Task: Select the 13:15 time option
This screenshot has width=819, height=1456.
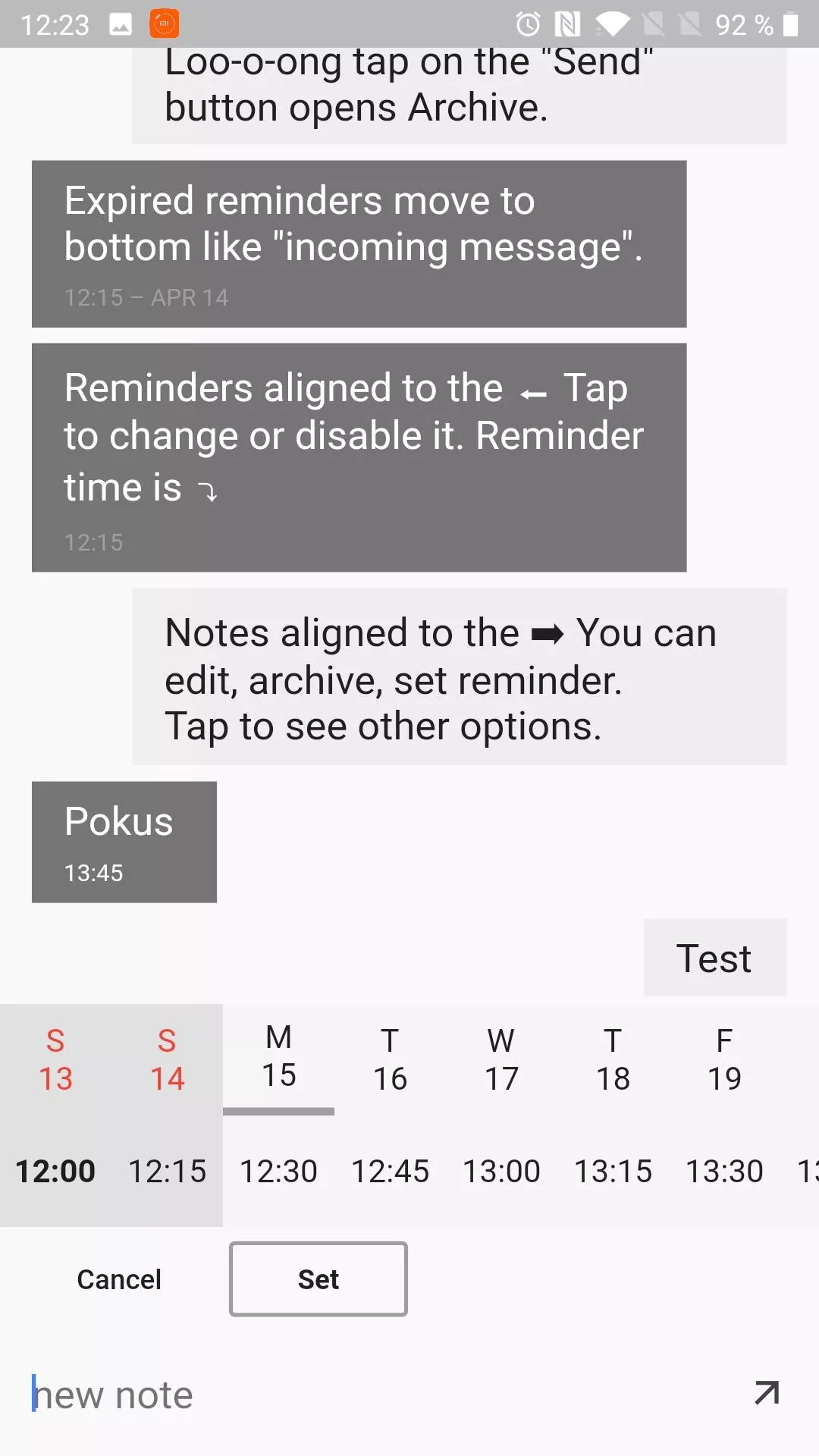Action: [x=613, y=1171]
